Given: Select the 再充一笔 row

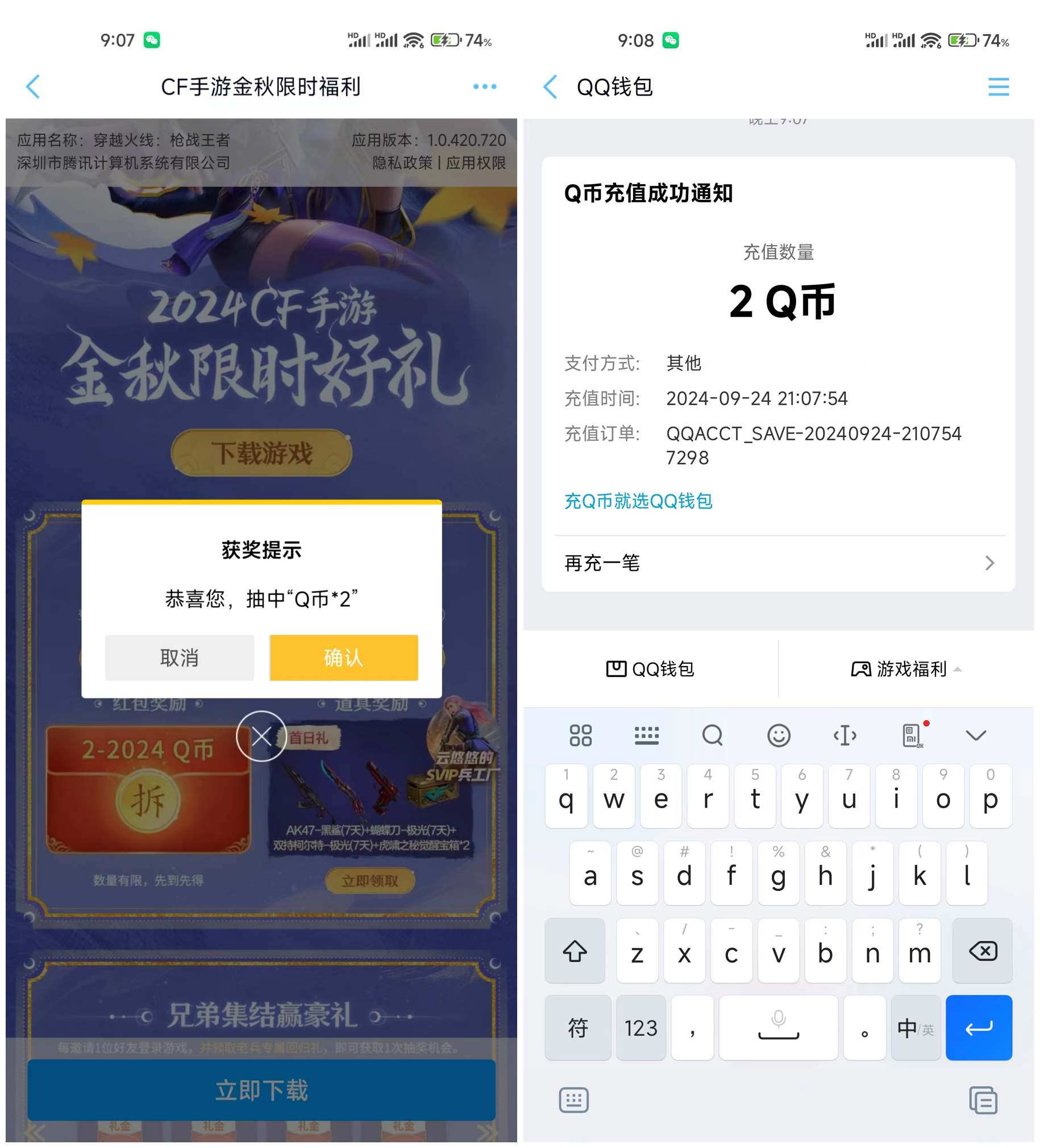Looking at the screenshot, I should click(x=778, y=563).
